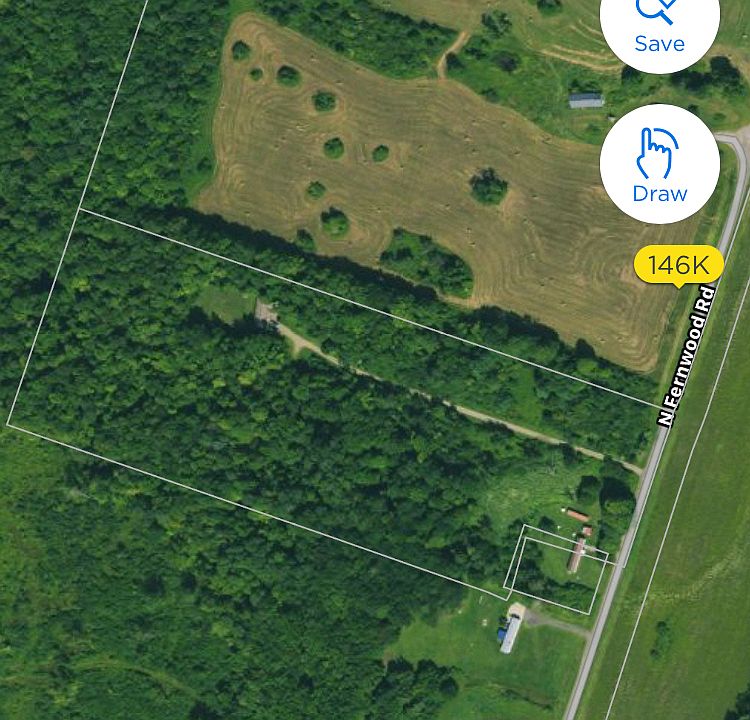Activate the Draw tool on the map
This screenshot has height=720, width=750.
tap(659, 164)
